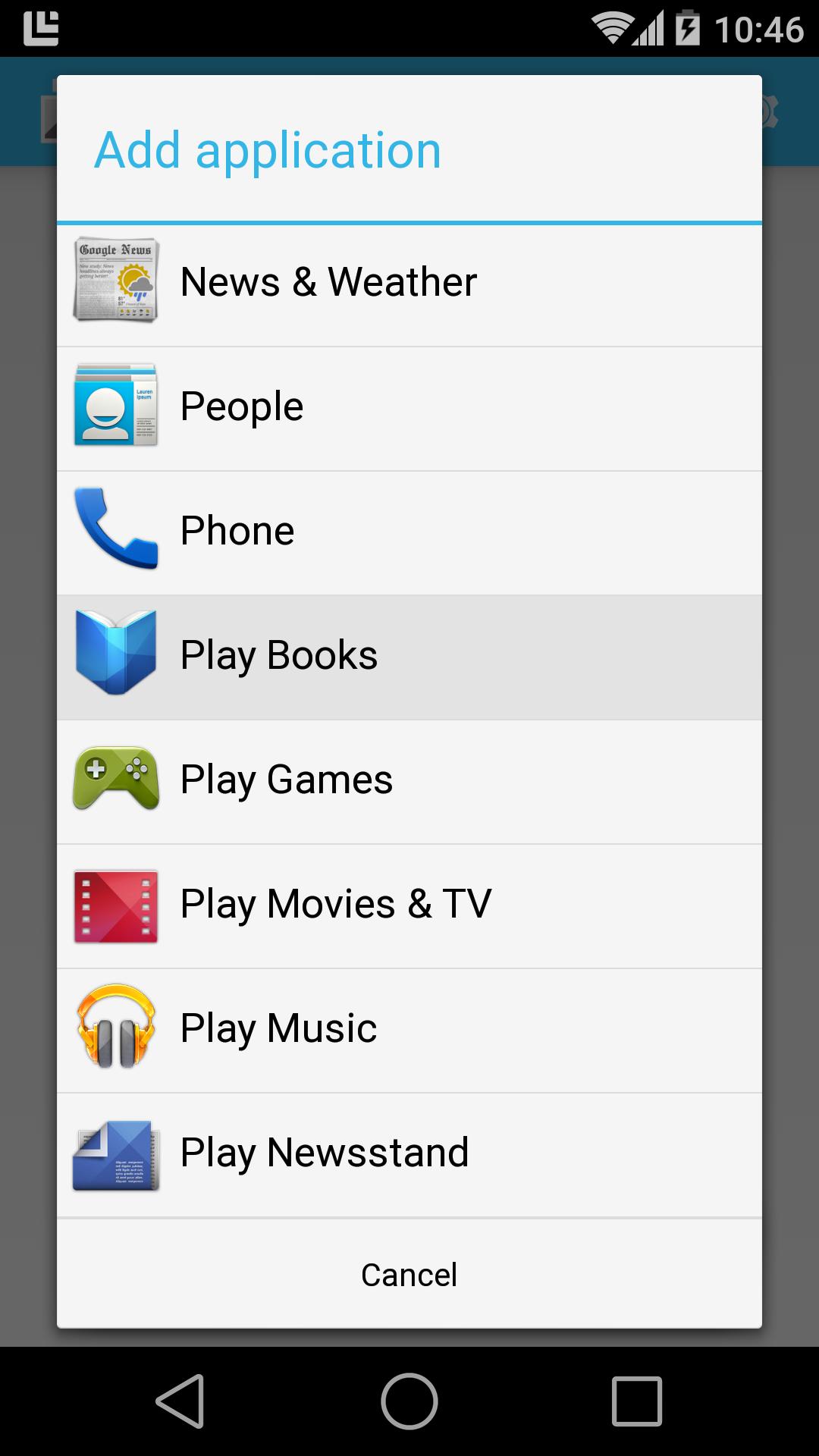Go back using the system back button
819x1456 pixels.
[180, 1401]
